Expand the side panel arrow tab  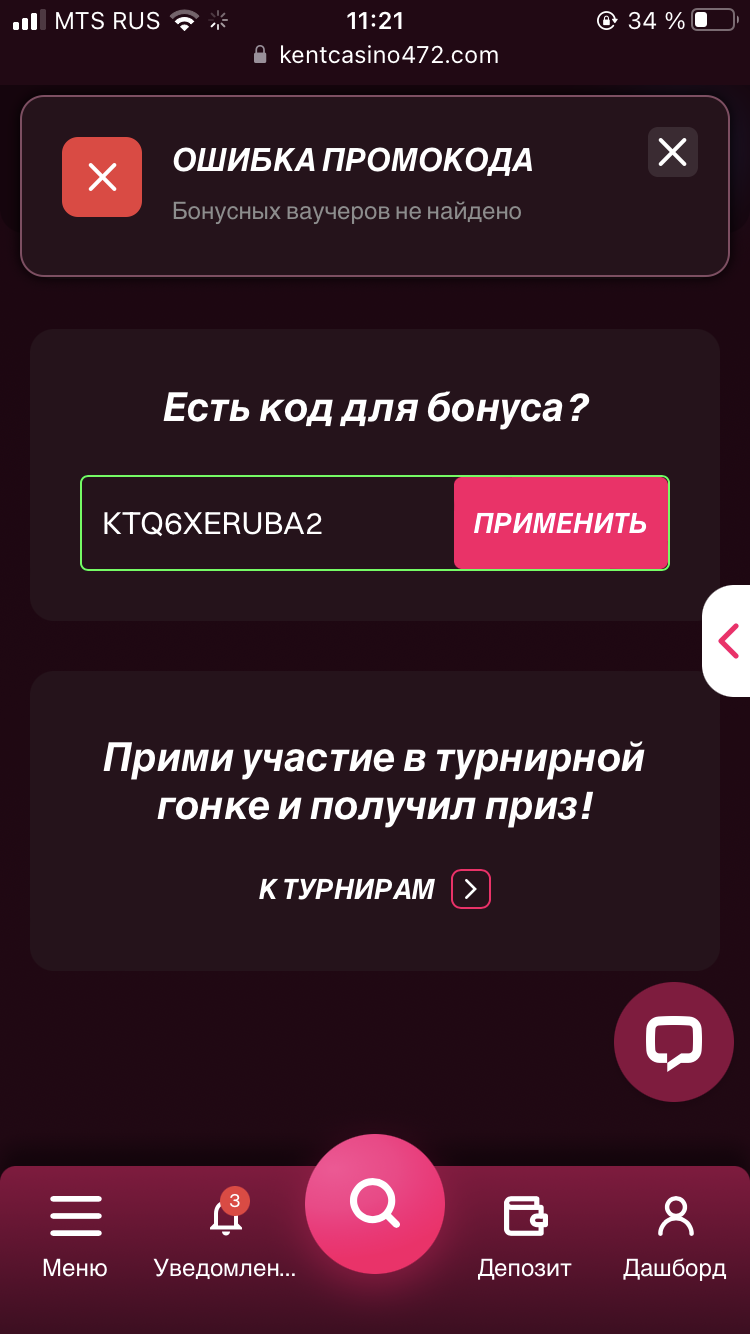click(x=728, y=641)
